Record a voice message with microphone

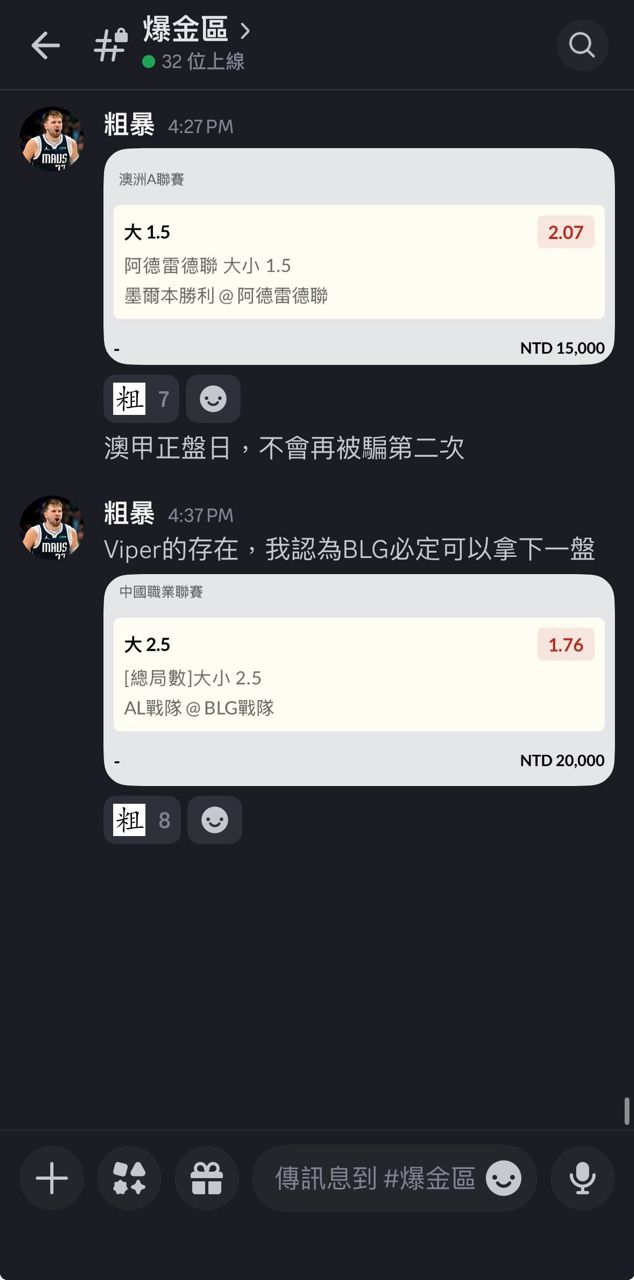pyautogui.click(x=582, y=1178)
